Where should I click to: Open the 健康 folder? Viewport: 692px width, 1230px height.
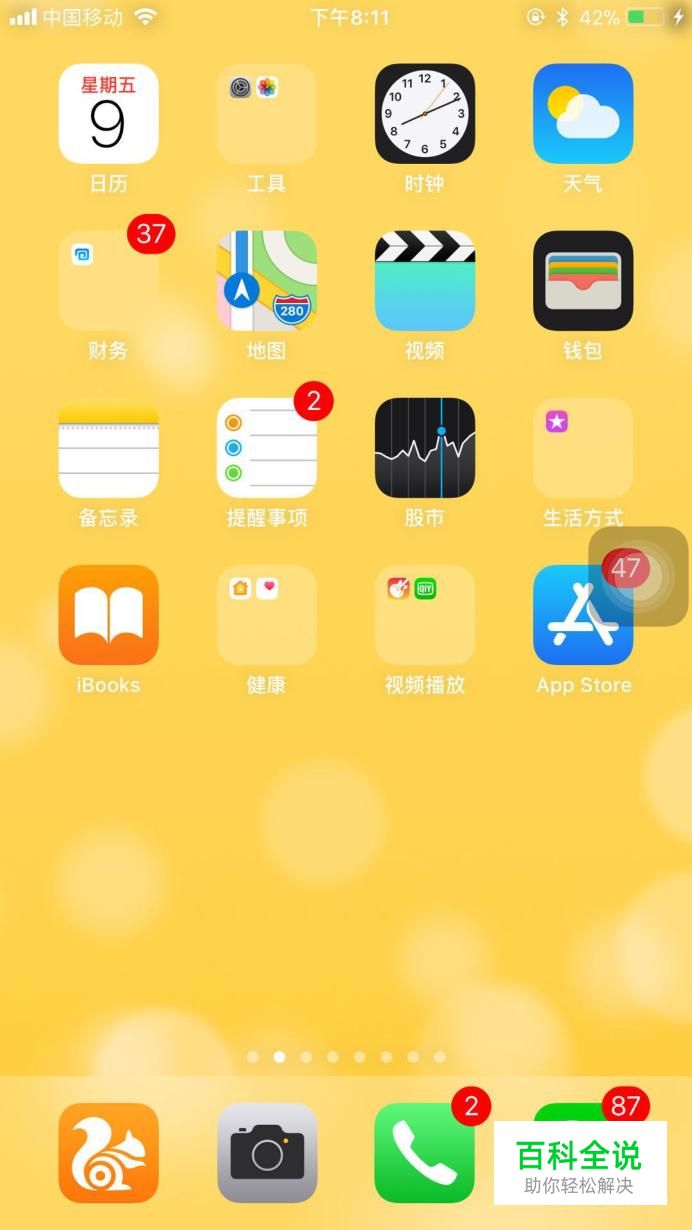[266, 615]
